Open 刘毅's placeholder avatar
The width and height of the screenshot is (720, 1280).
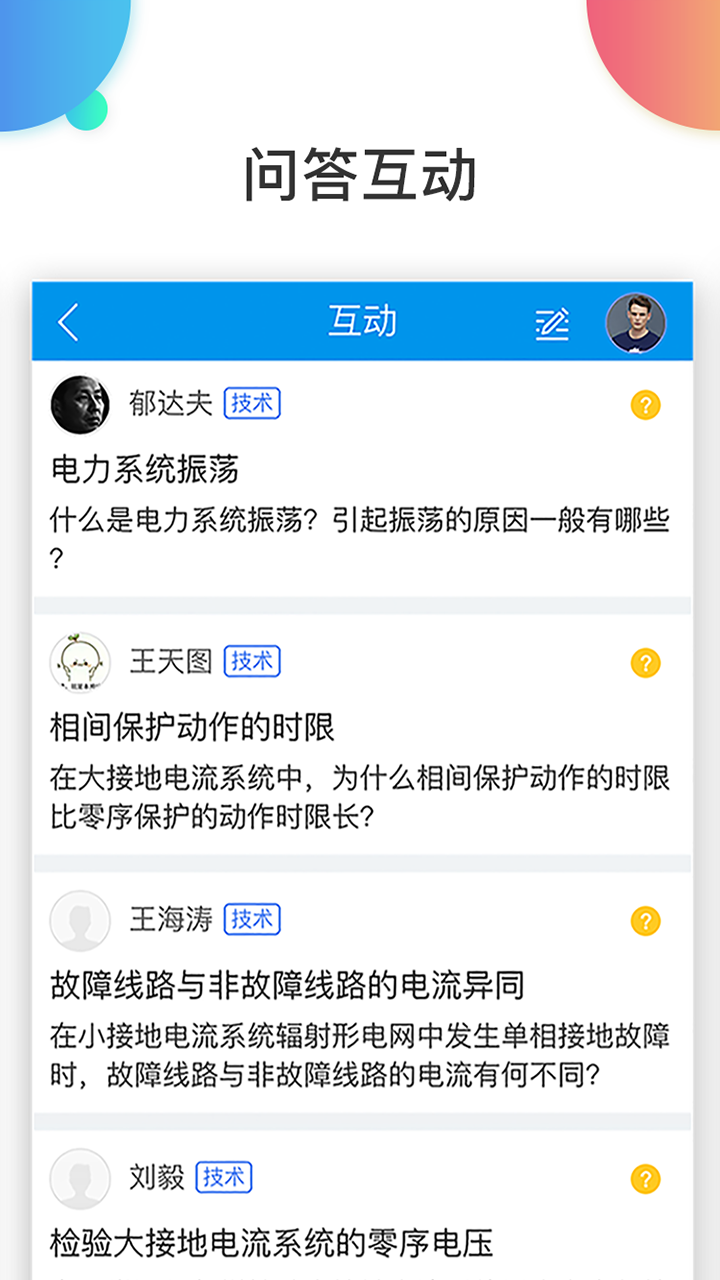pos(80,1178)
